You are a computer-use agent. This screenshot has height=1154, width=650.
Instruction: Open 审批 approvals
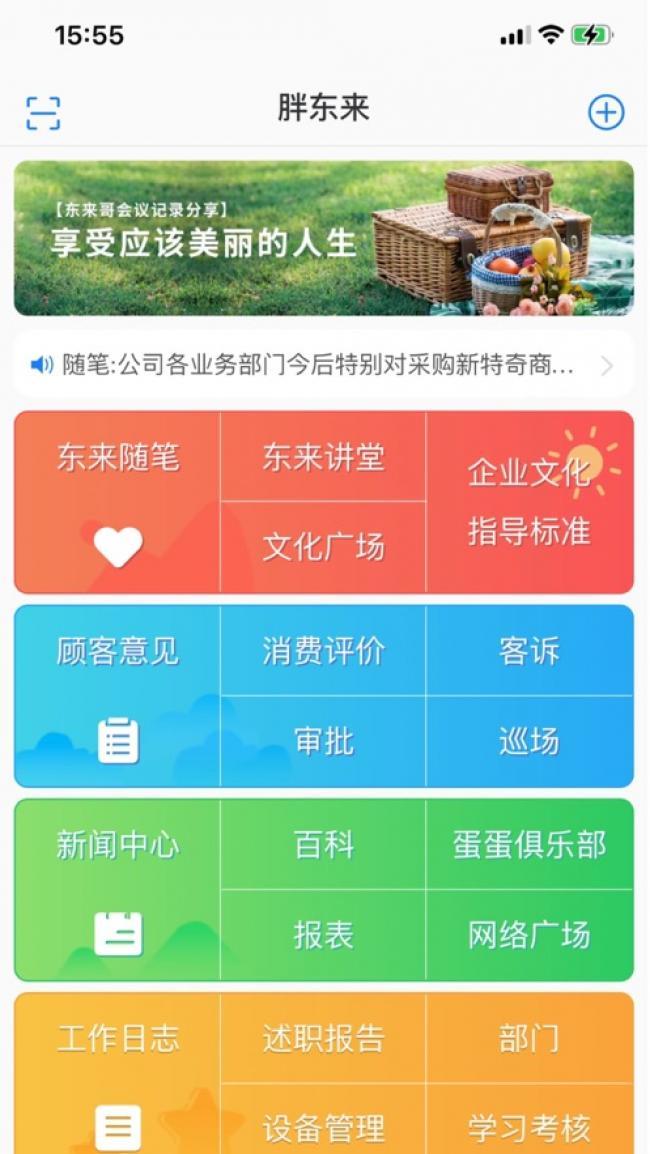pyautogui.click(x=323, y=741)
